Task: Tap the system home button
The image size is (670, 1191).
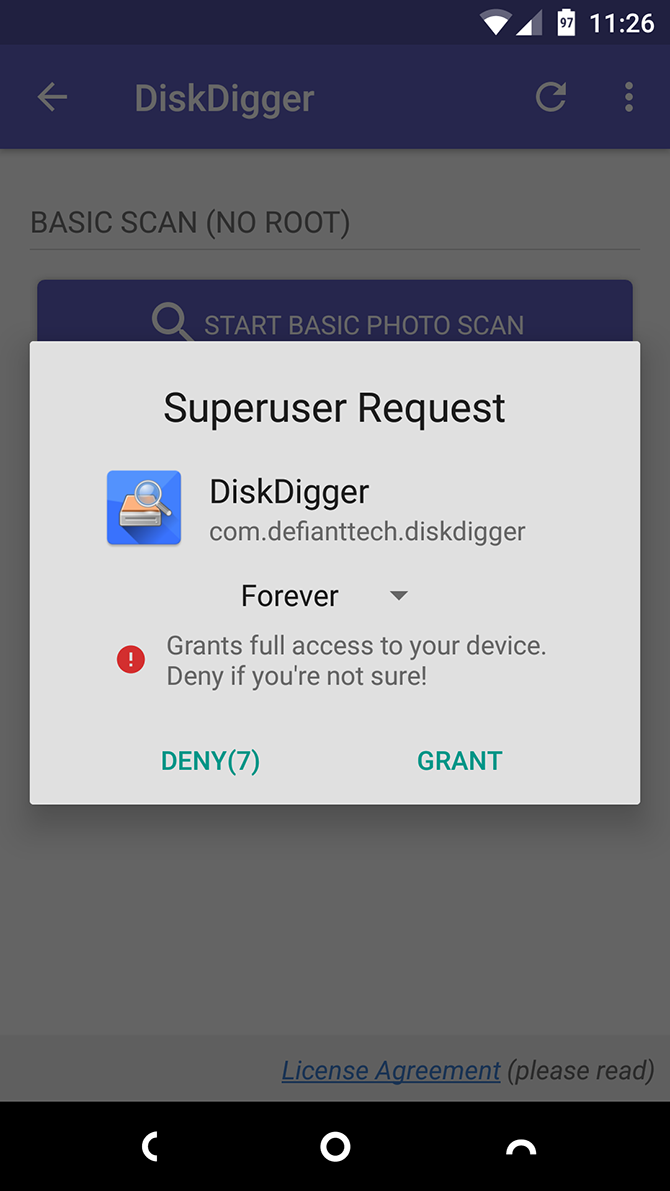Action: (x=335, y=1146)
